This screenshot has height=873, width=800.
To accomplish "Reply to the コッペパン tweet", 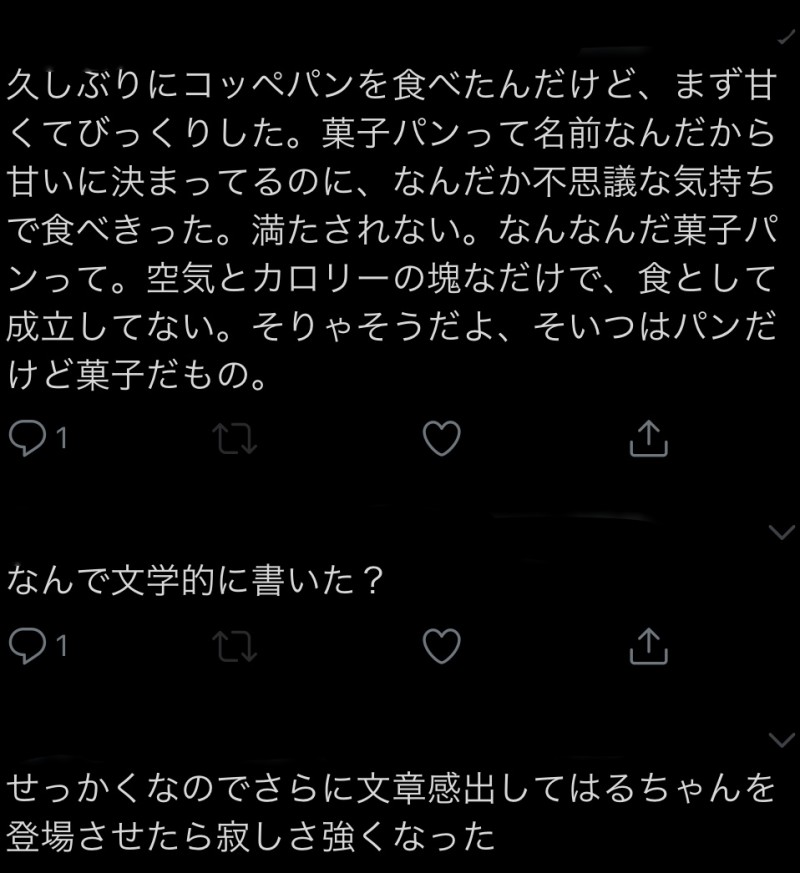I will pos(27,439).
